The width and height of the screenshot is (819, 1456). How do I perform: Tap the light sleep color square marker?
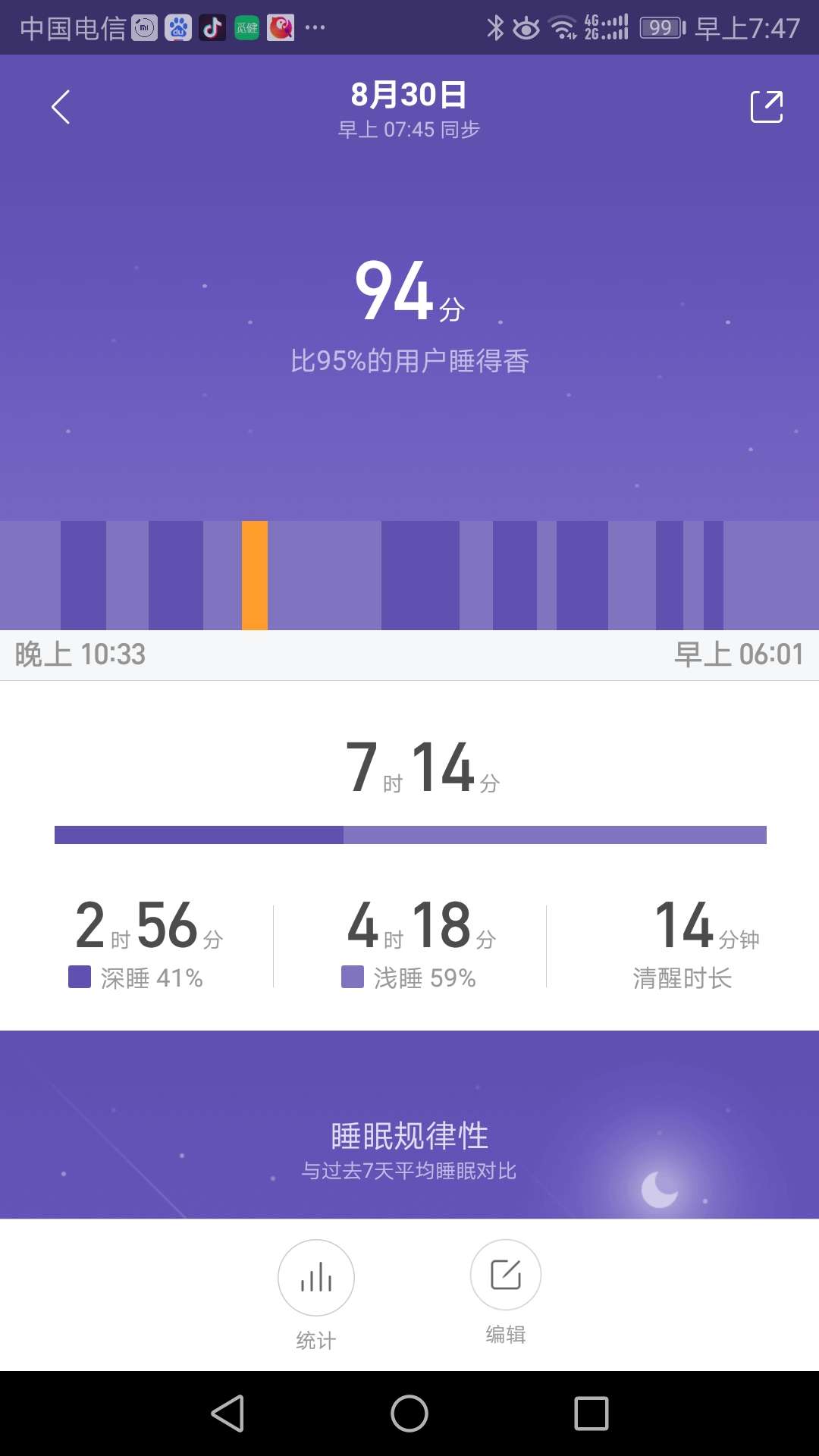click(353, 978)
